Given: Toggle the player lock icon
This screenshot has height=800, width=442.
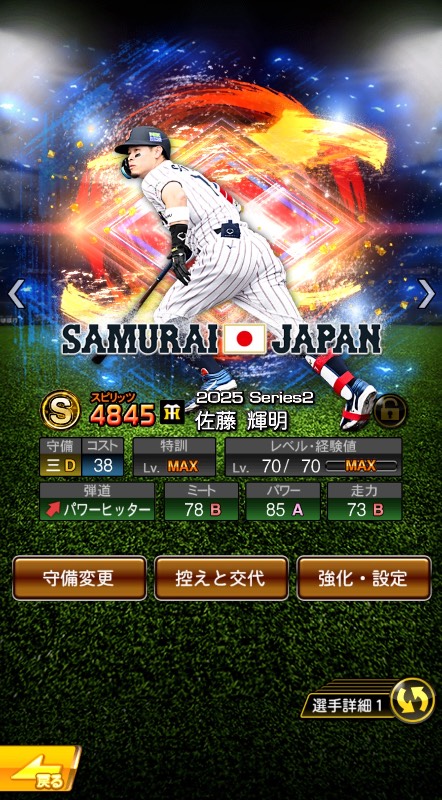Looking at the screenshot, I should 390,410.
